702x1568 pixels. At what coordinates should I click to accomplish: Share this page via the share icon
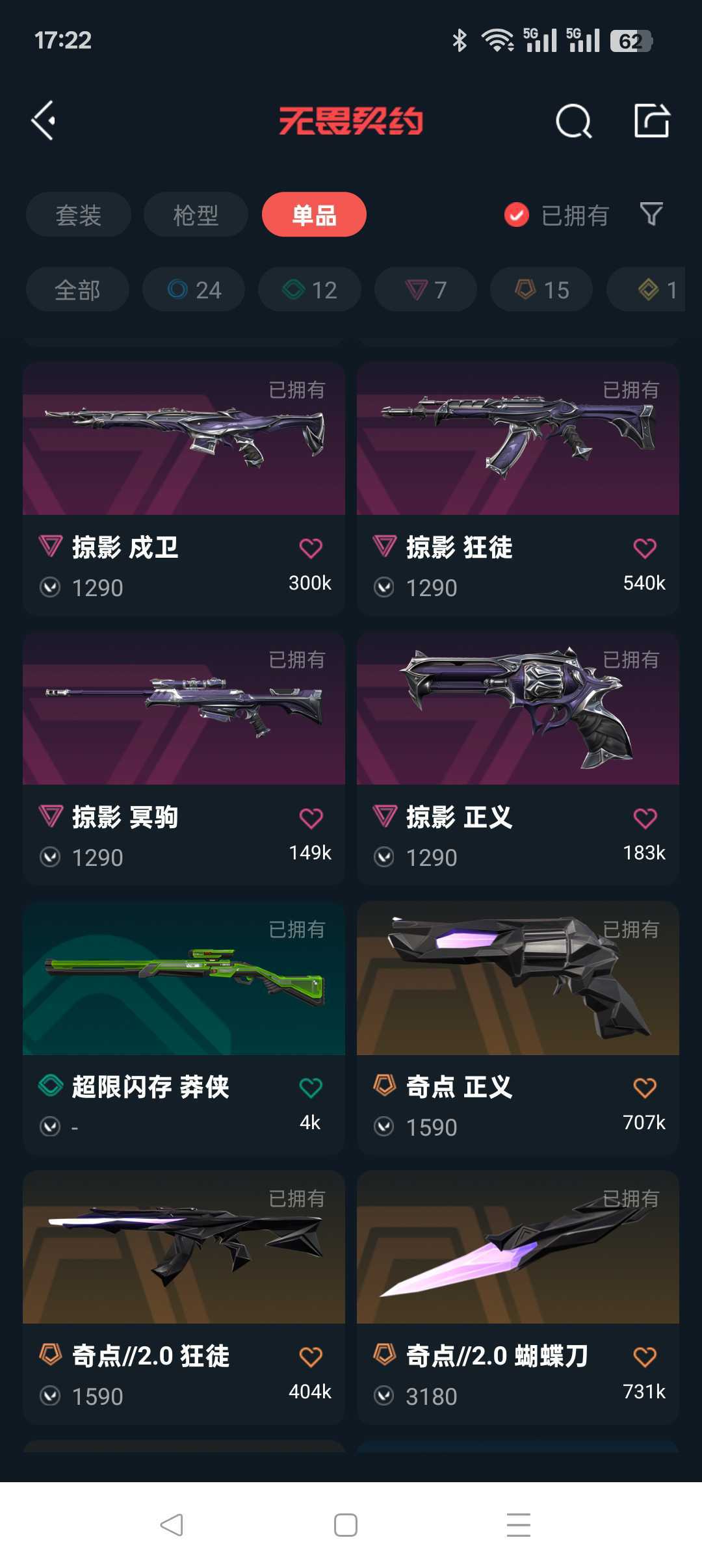(x=651, y=120)
